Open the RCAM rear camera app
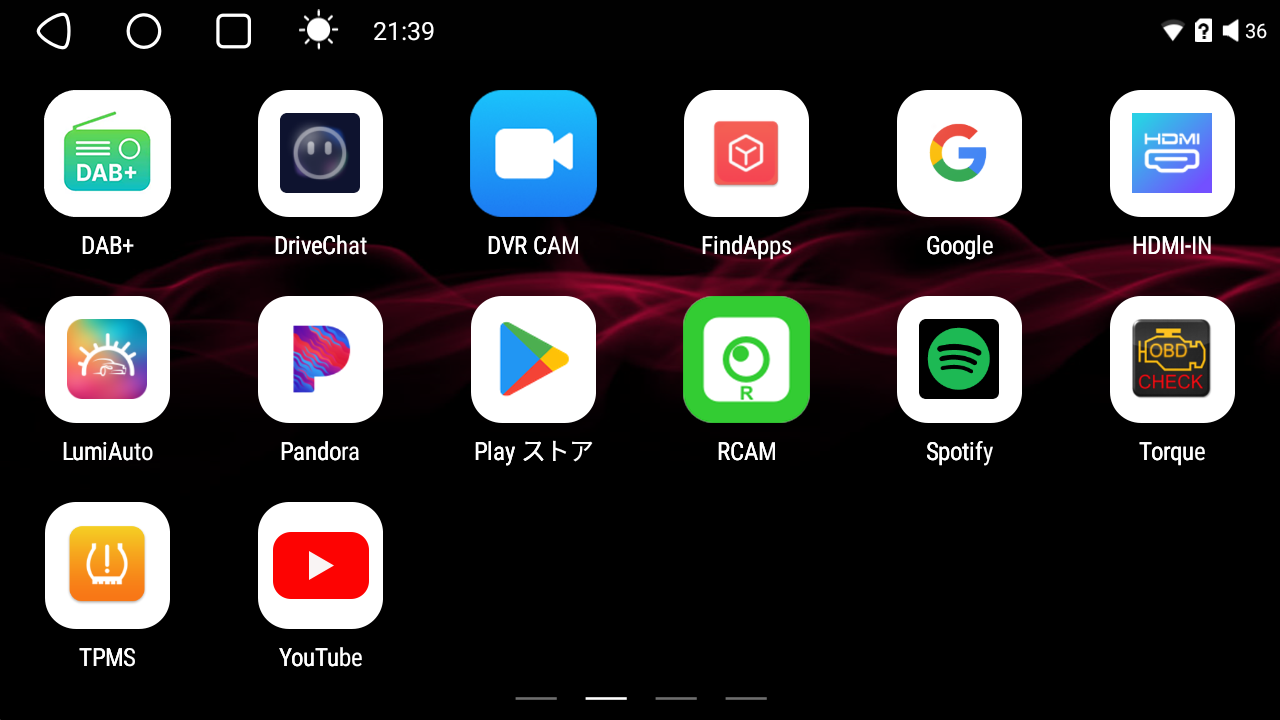Screen dimensions: 1280x720 click(x=746, y=359)
